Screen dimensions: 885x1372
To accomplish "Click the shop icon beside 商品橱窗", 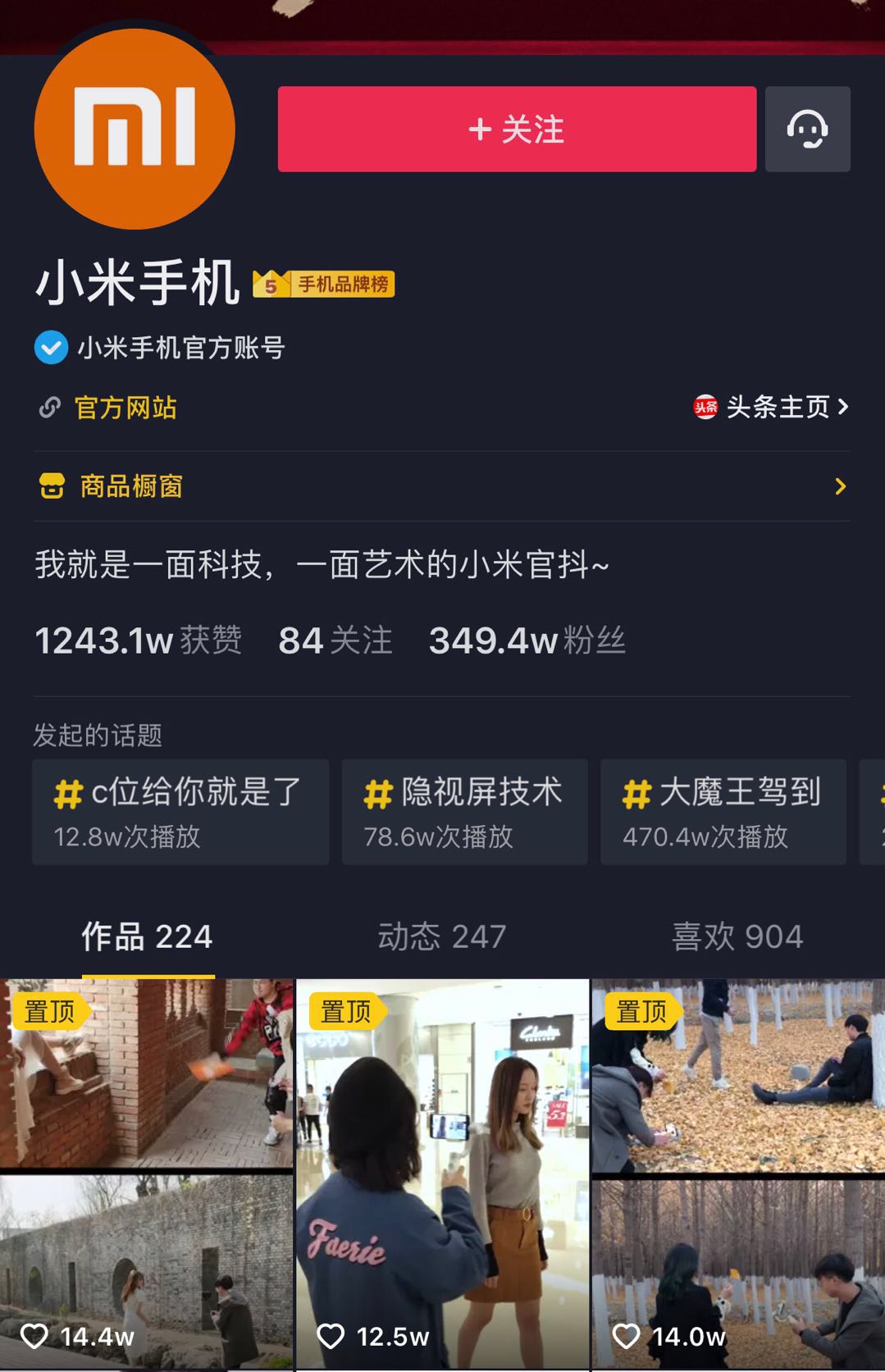I will [51, 486].
